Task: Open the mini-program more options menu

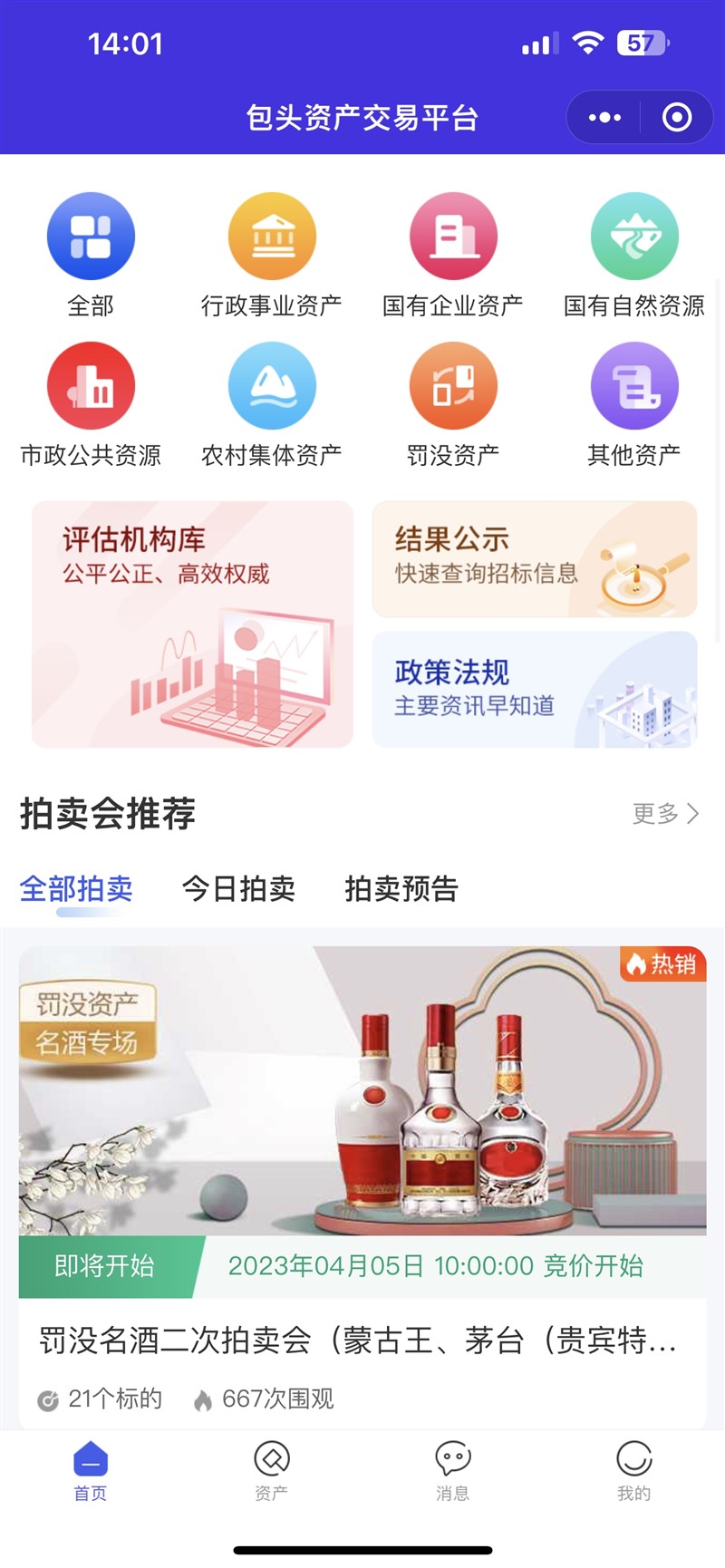Action: (603, 117)
